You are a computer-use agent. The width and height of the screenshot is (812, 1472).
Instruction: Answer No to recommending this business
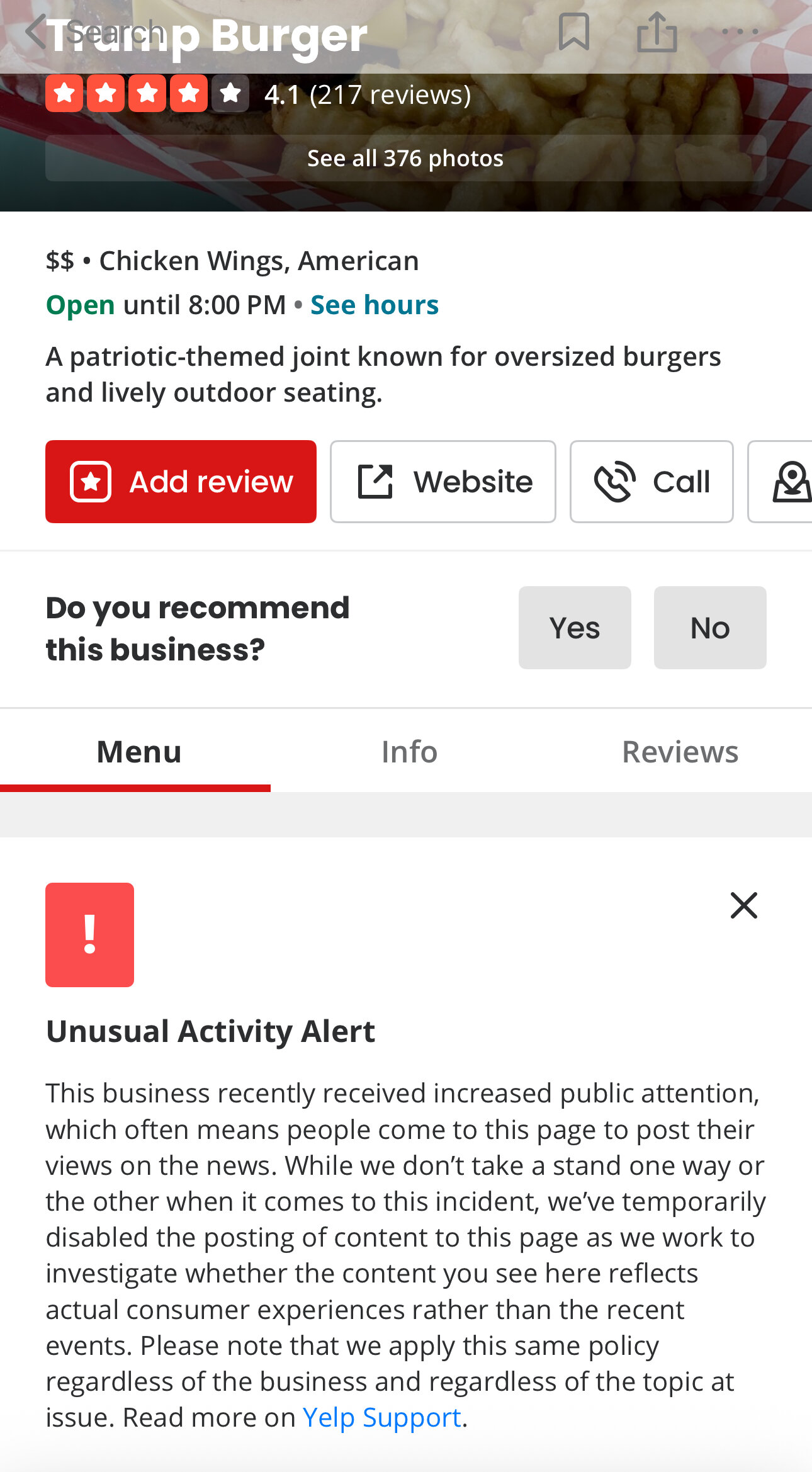pos(710,628)
